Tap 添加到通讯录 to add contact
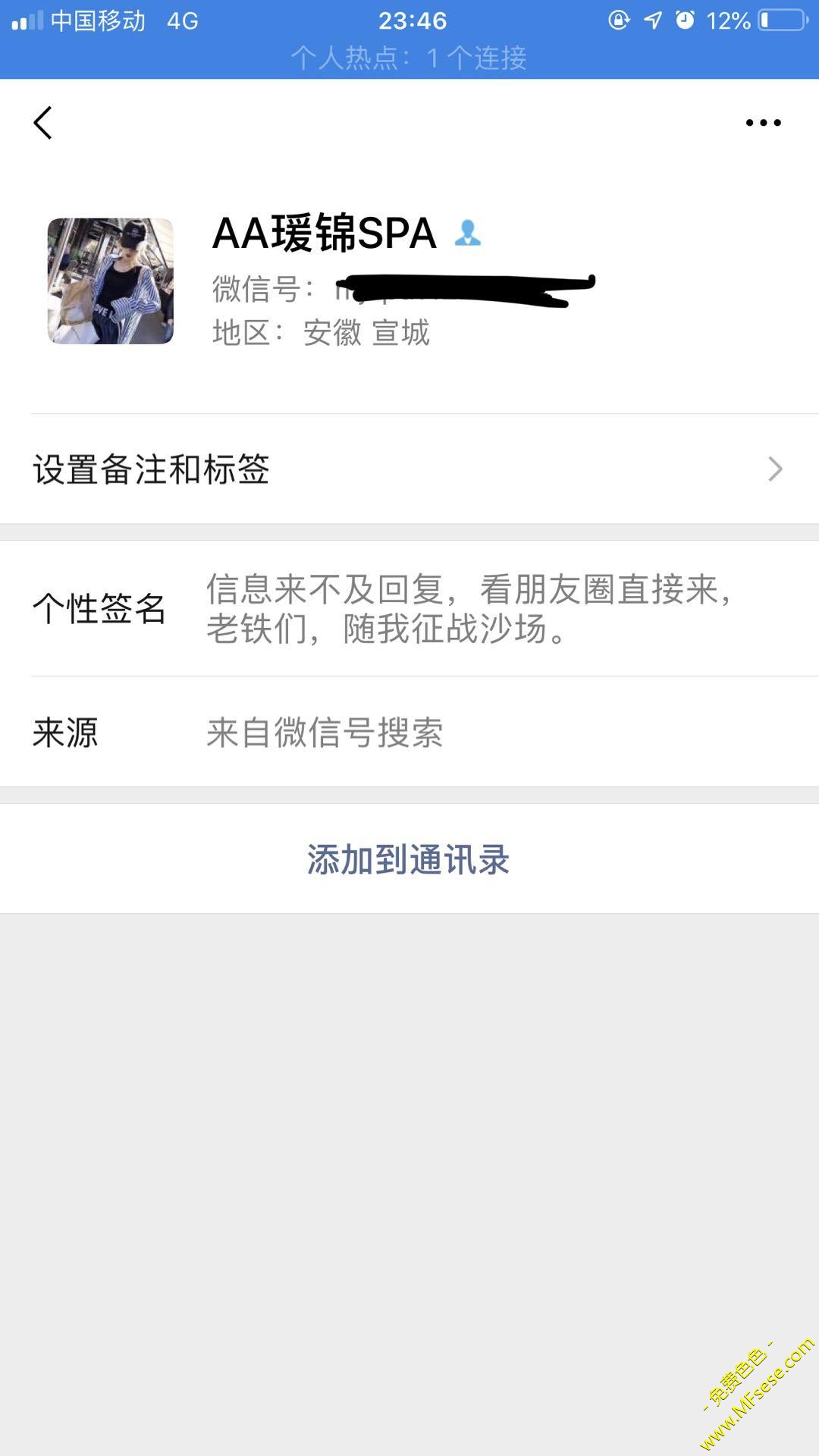This screenshot has width=819, height=1456. pos(409,859)
